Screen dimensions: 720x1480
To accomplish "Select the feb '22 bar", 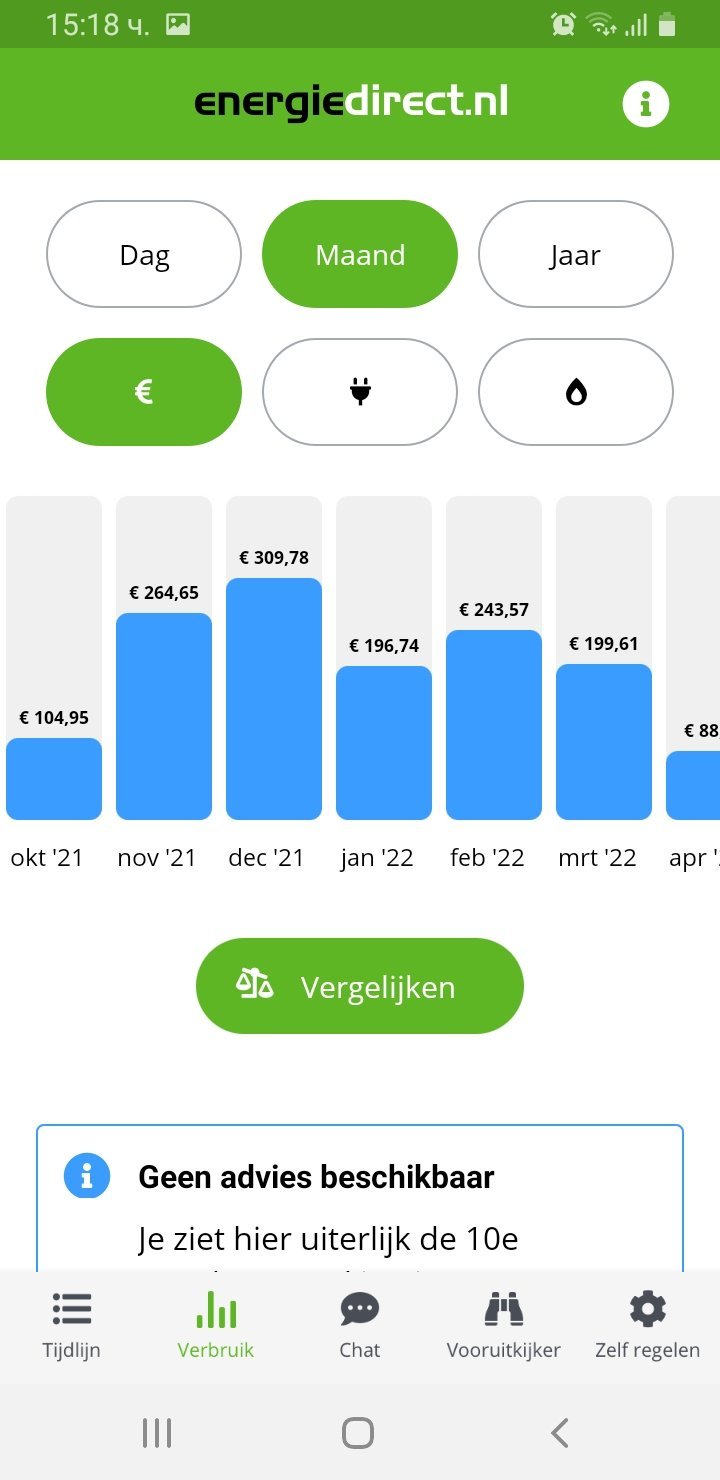I will (x=494, y=724).
